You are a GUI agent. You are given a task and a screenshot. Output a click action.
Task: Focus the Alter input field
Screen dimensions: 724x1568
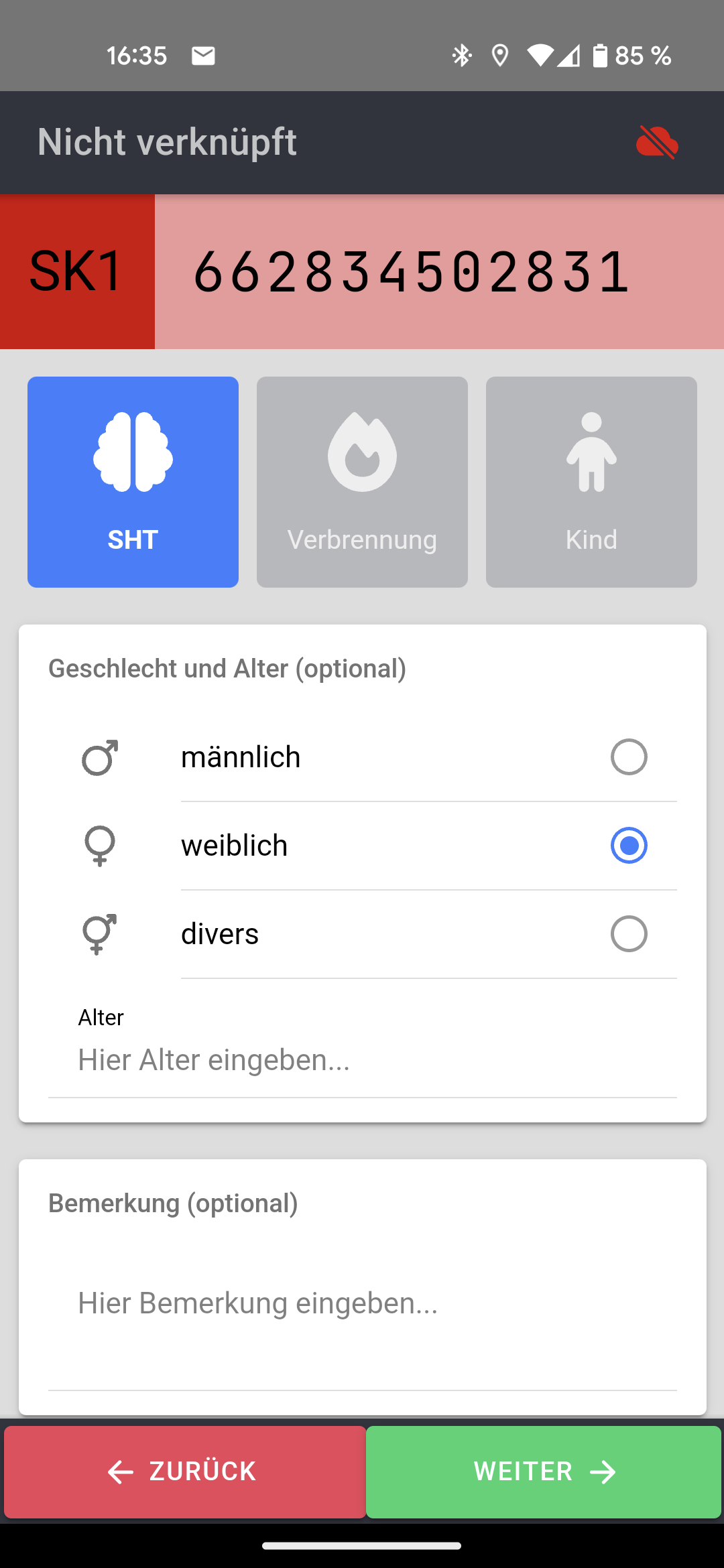pyautogui.click(x=362, y=1060)
